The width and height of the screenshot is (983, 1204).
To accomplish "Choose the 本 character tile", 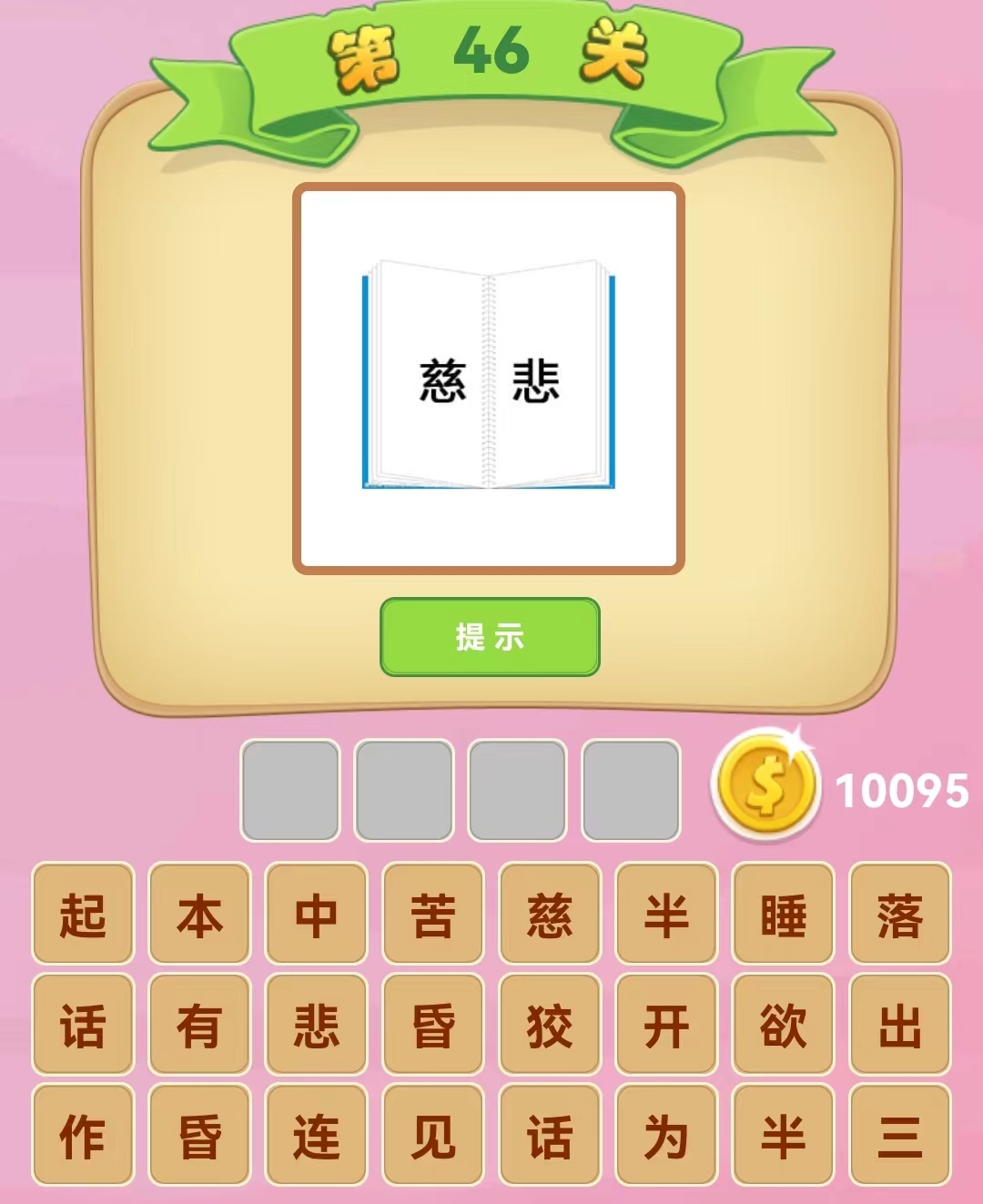I will [x=199, y=914].
